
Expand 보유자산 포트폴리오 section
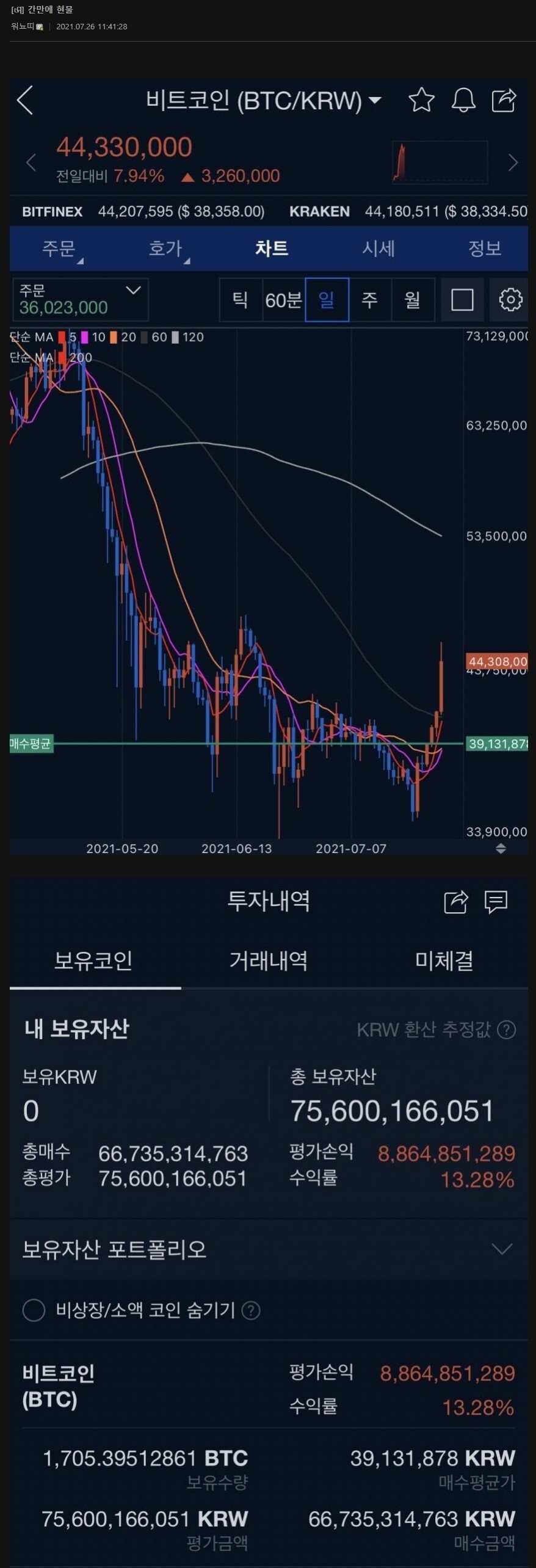[x=501, y=1250]
